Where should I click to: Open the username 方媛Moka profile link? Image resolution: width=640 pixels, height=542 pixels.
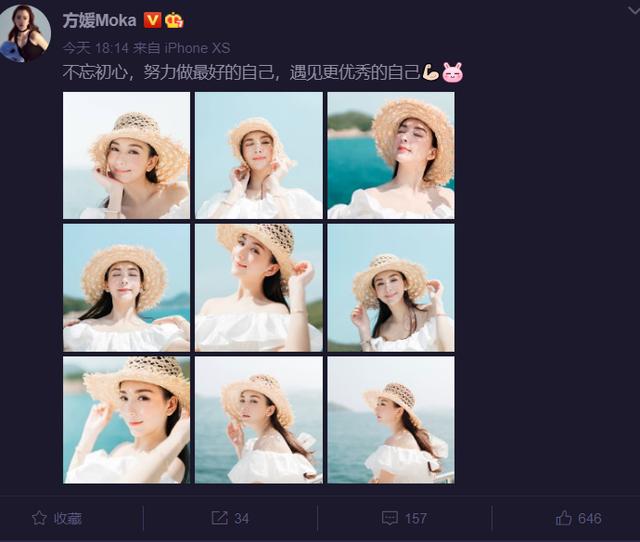click(x=100, y=20)
